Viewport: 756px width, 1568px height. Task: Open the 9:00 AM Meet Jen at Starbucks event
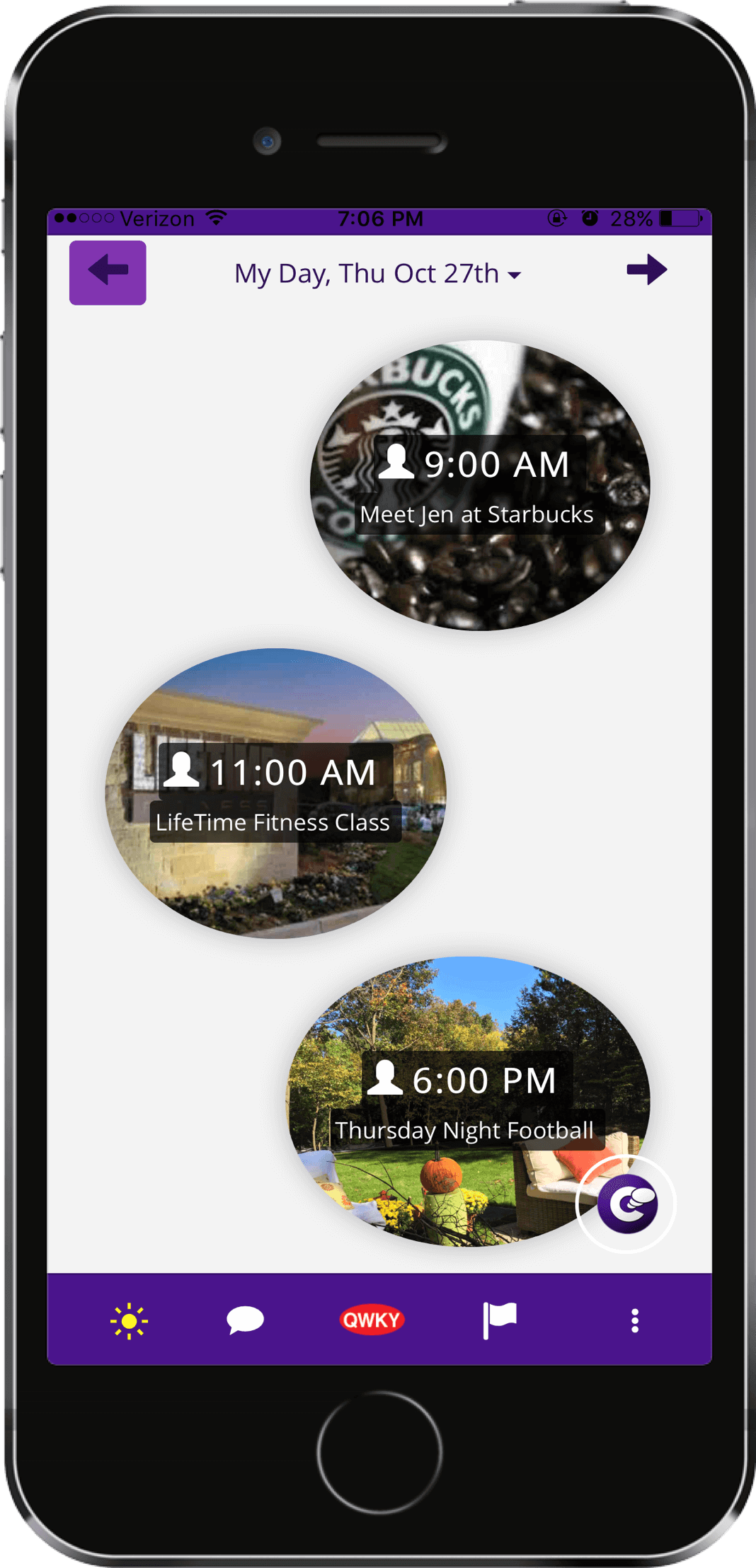tap(479, 486)
